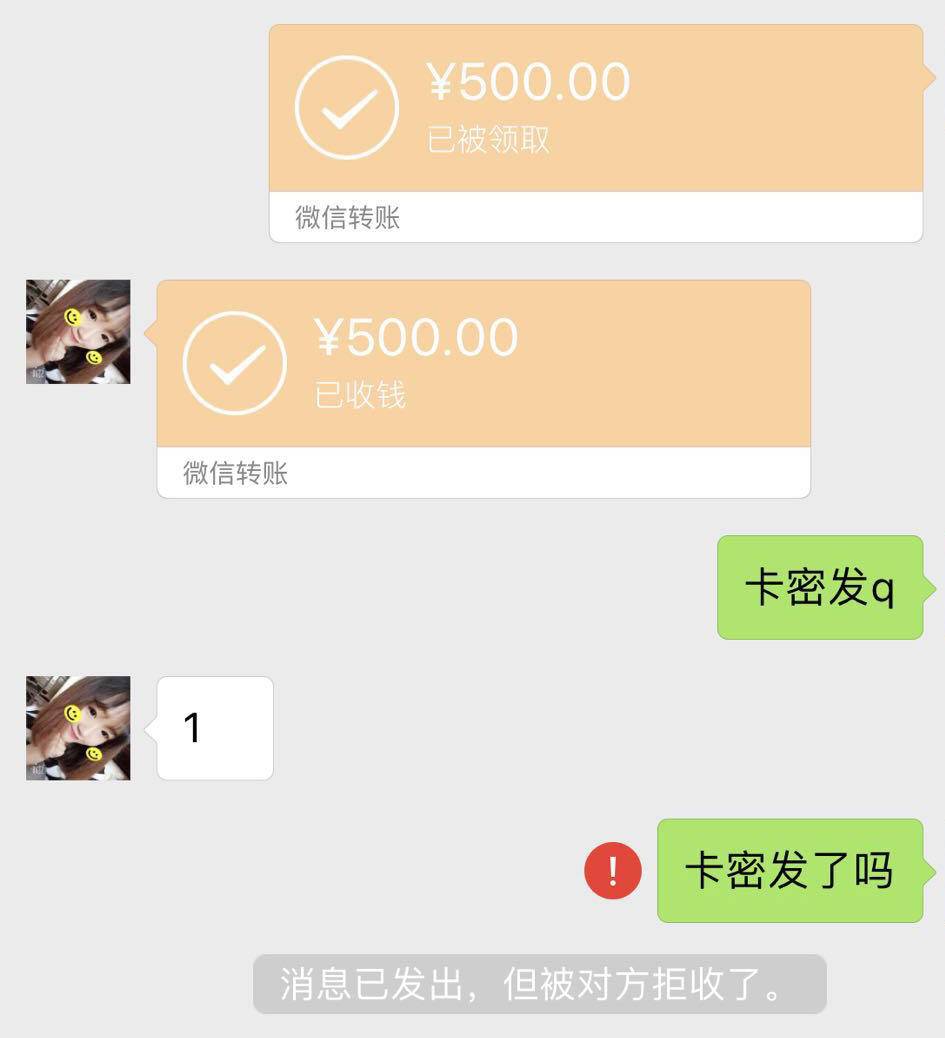The width and height of the screenshot is (945, 1038).
Task: Click the 卡密发q green message bubble
Action: click(x=820, y=585)
